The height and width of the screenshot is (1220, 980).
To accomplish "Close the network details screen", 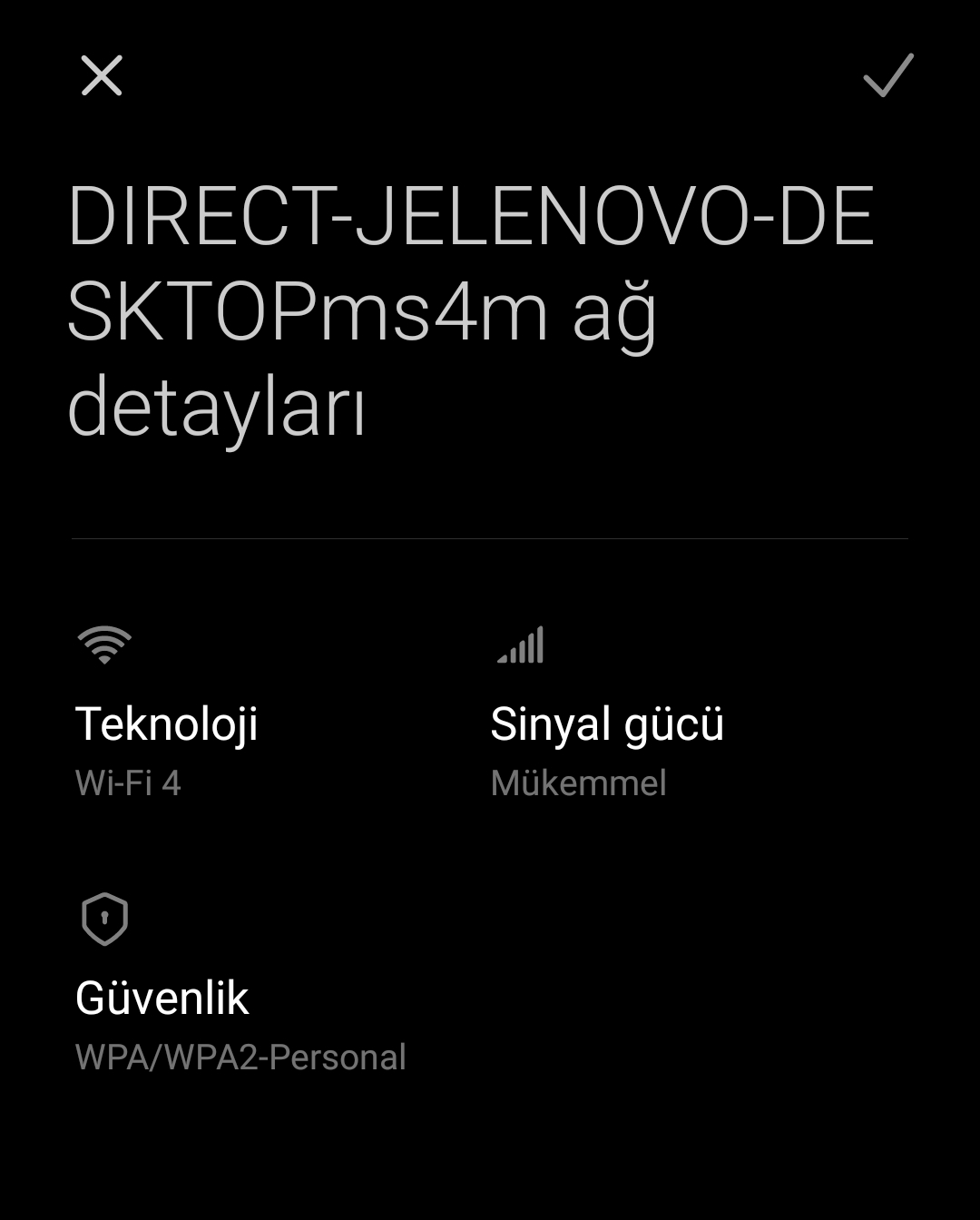I will pos(102,75).
